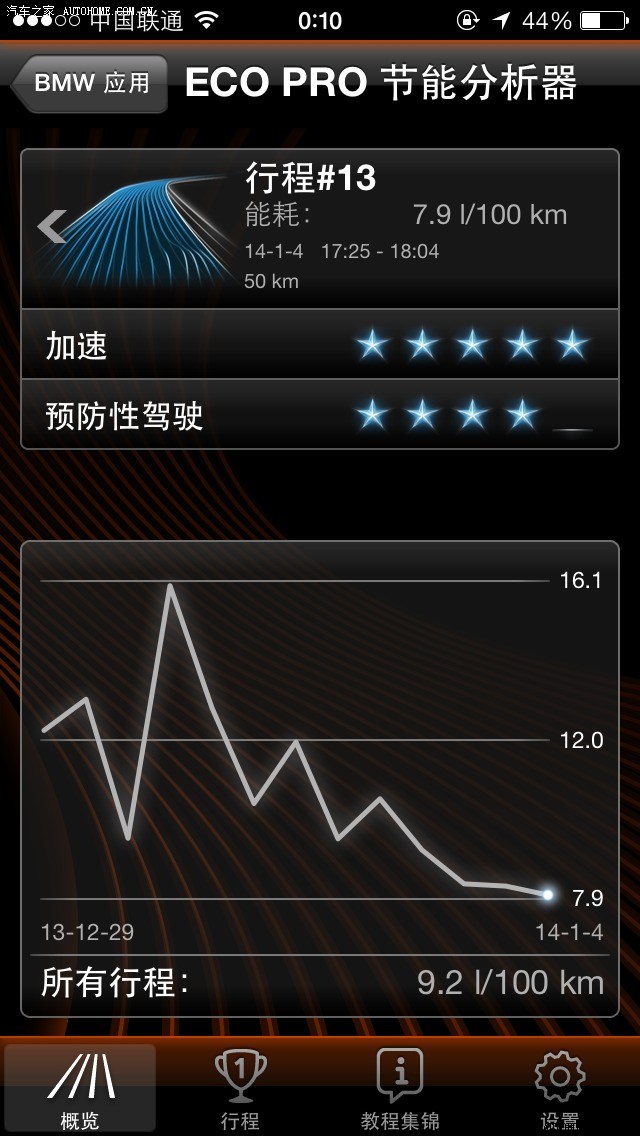Open the 行程 tab

241,1089
